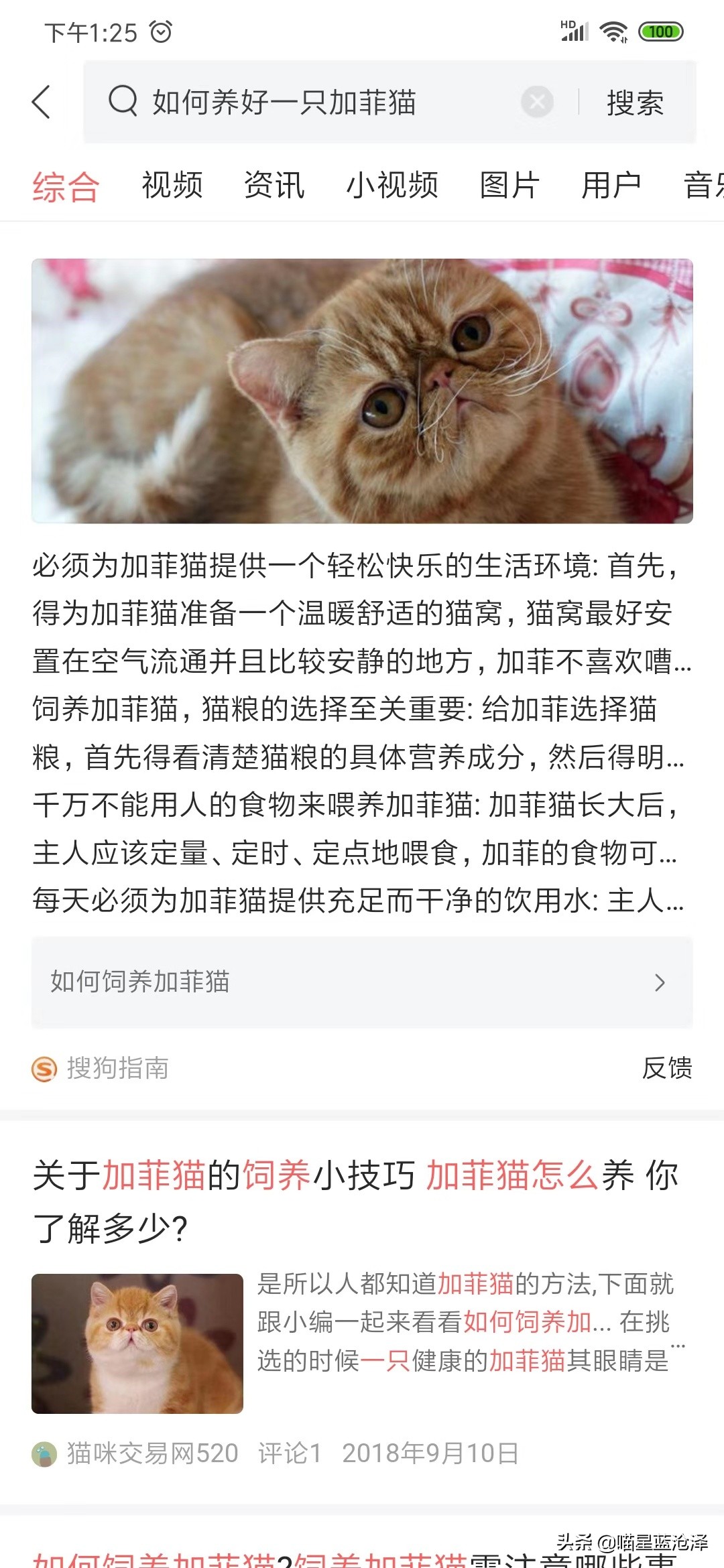Select the 小视频 tab
Image resolution: width=724 pixels, height=1568 pixels.
[x=395, y=186]
